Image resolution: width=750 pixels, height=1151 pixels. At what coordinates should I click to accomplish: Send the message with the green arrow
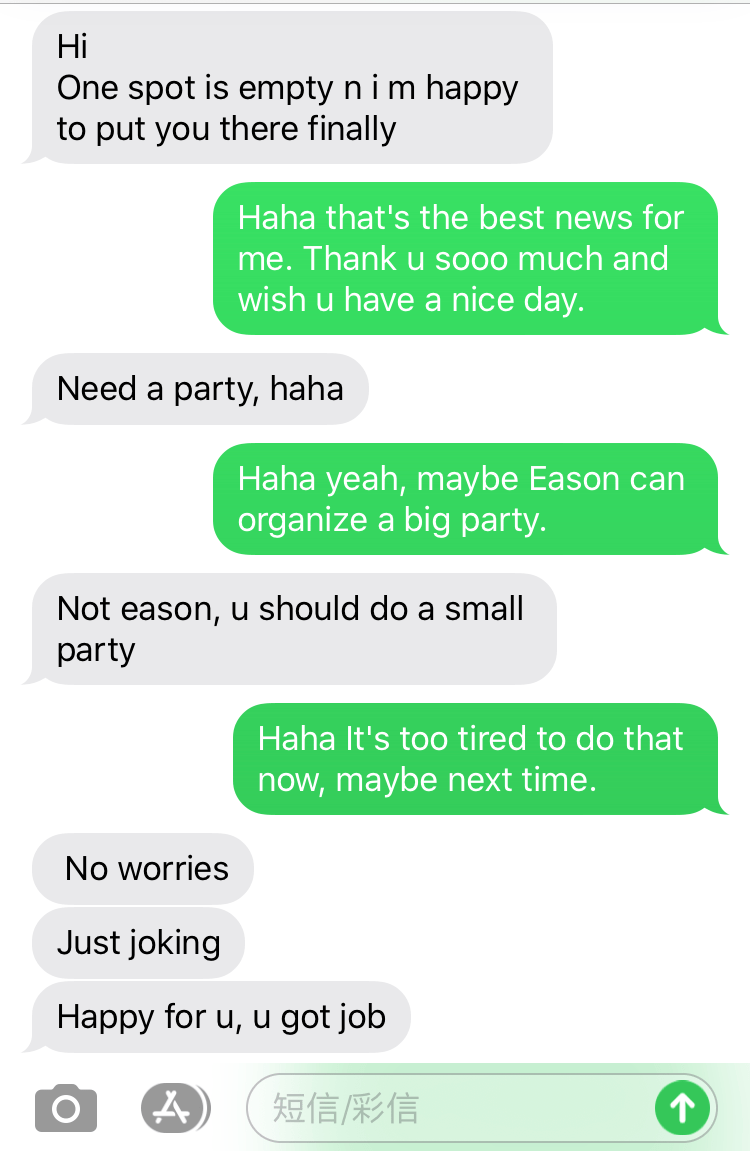tap(683, 1107)
